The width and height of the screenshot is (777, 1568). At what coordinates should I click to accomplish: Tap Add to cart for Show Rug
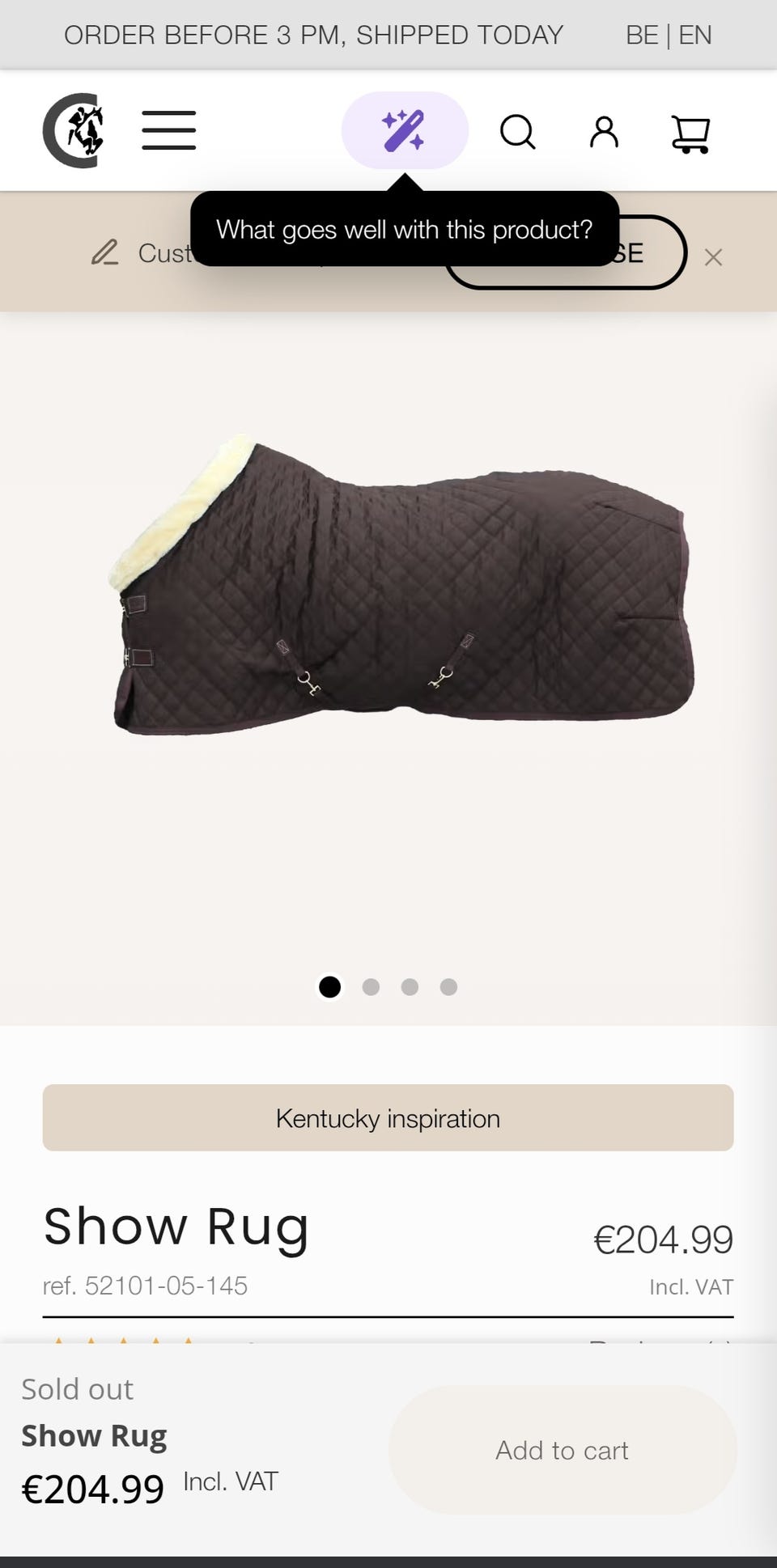point(563,1450)
